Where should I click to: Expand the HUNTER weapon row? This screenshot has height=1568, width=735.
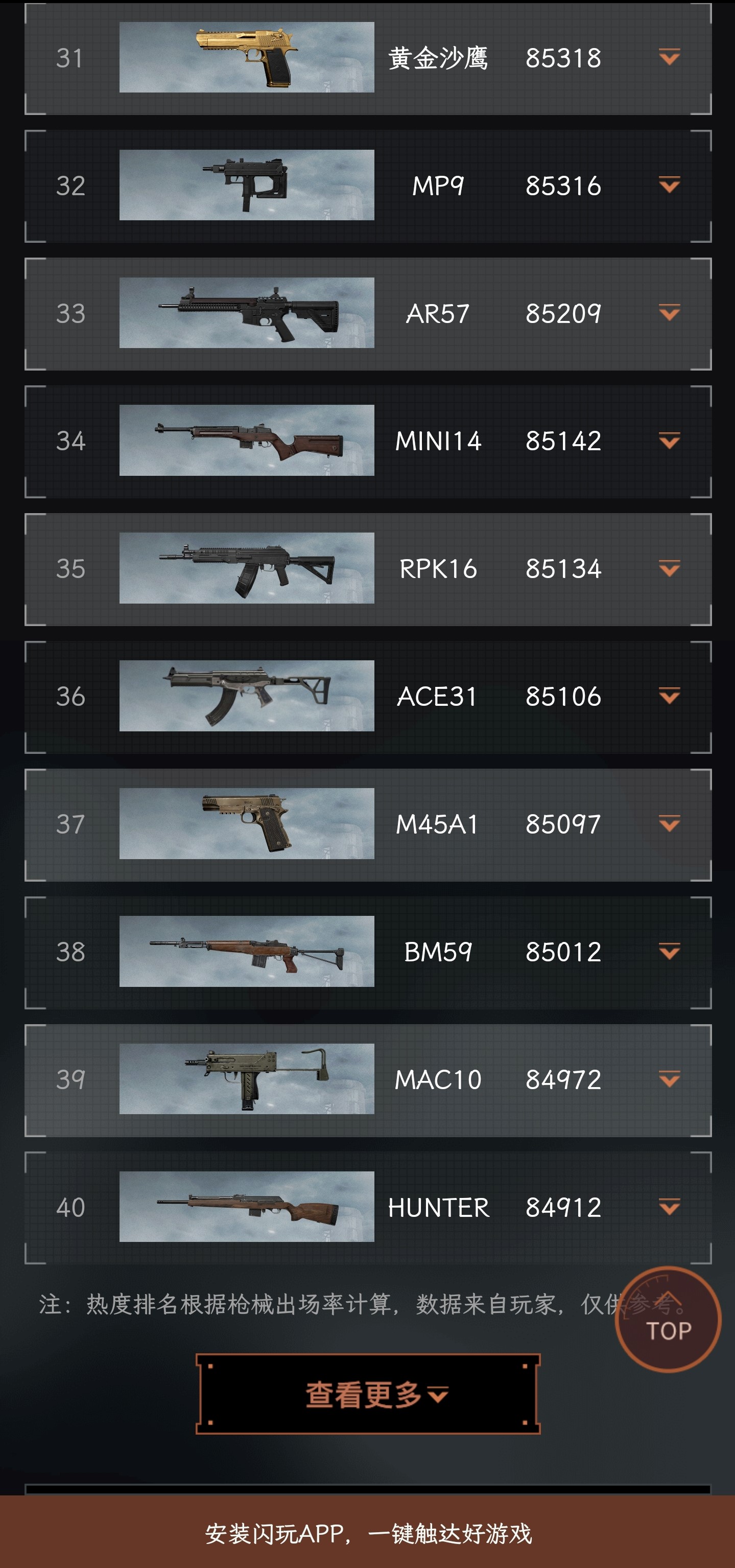[x=669, y=1207]
